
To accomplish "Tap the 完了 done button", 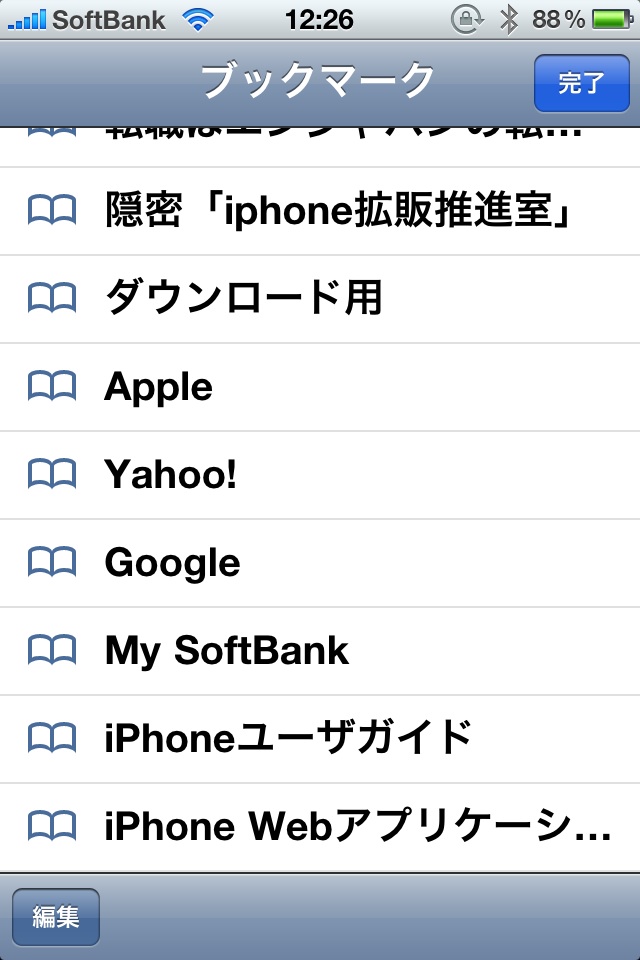I will coord(581,82).
